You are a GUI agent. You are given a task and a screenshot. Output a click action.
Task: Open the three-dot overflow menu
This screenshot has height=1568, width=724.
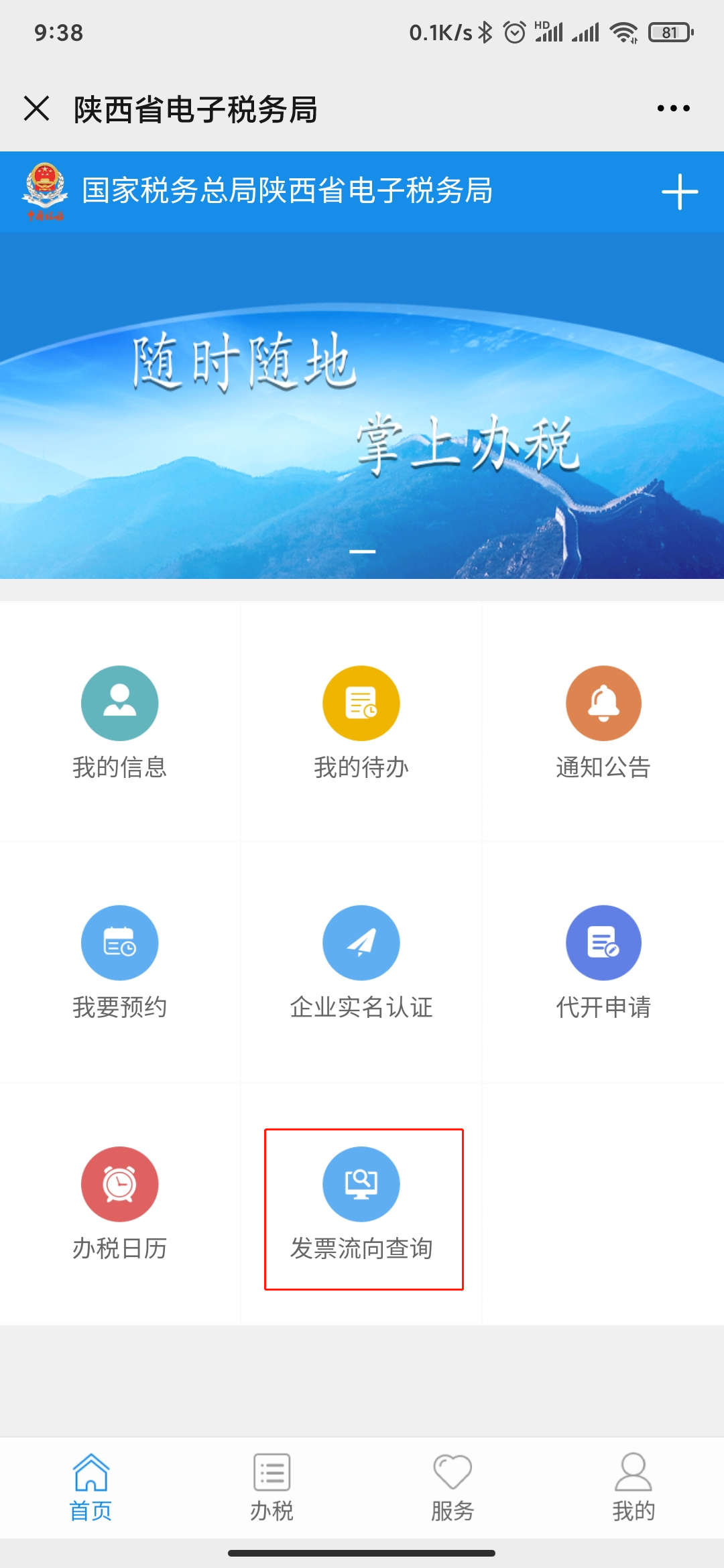coord(673,109)
